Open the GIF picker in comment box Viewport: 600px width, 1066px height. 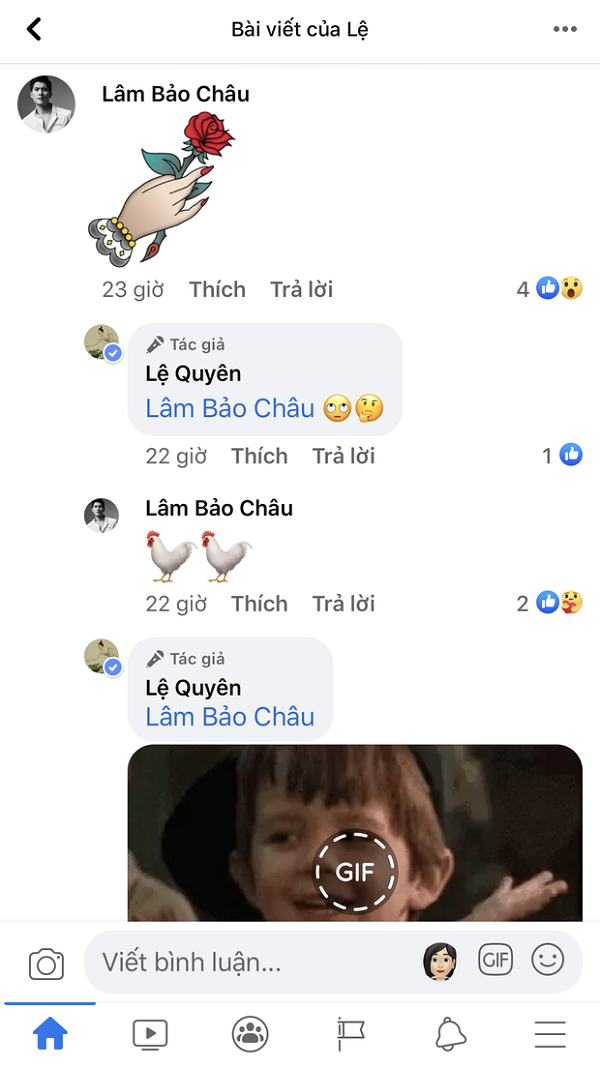pyautogui.click(x=495, y=961)
